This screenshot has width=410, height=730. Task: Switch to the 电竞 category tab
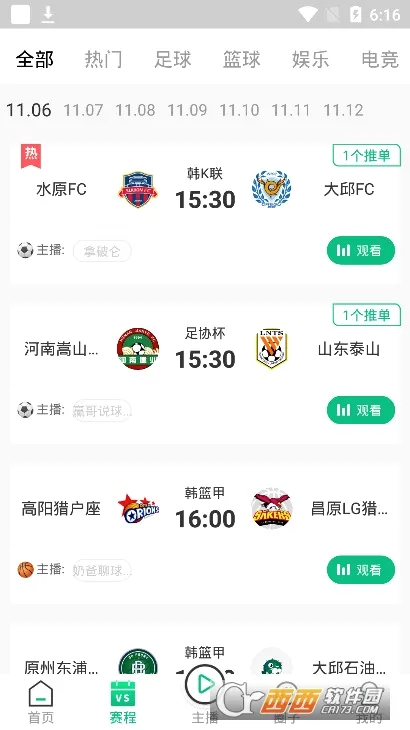click(380, 59)
